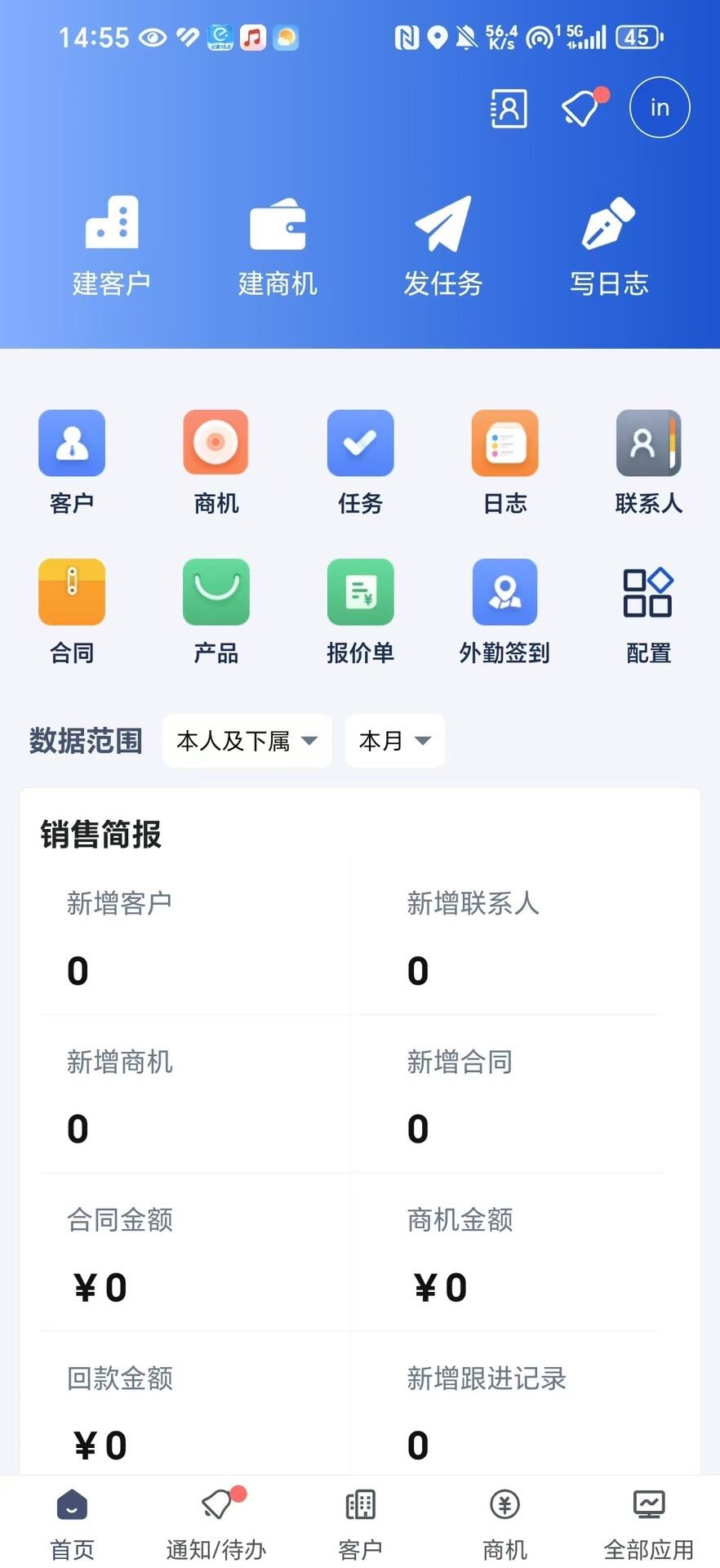Open the 日志 app
The height and width of the screenshot is (1568, 720).
[x=504, y=461]
